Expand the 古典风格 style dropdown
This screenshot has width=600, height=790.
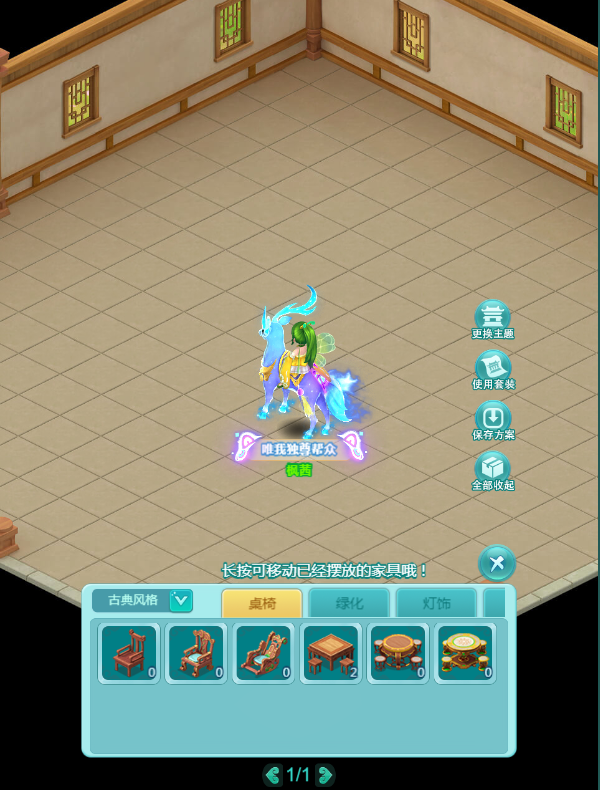click(x=181, y=600)
